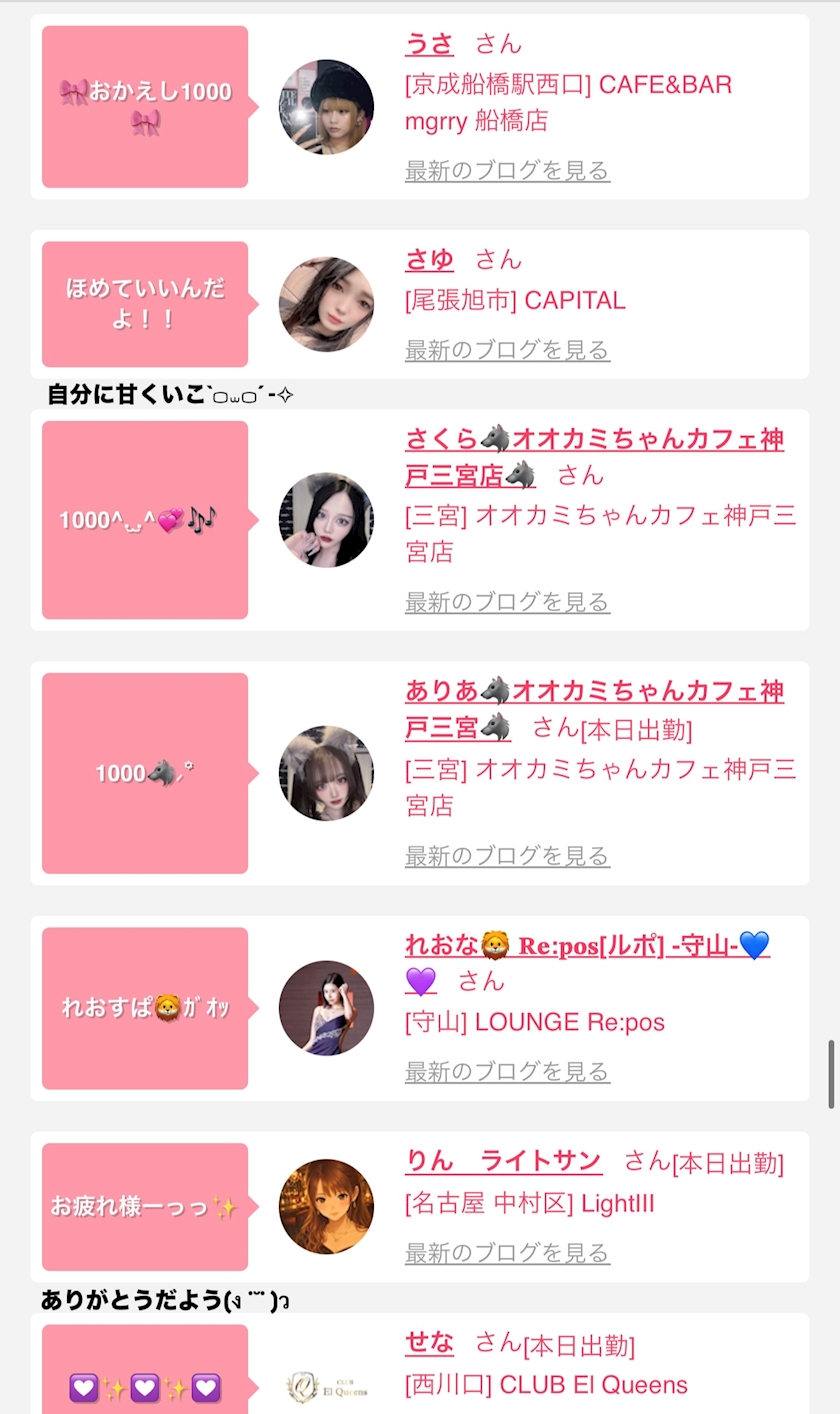840x1414 pixels.
Task: Open りん ライトサン profile link
Action: (x=503, y=1161)
